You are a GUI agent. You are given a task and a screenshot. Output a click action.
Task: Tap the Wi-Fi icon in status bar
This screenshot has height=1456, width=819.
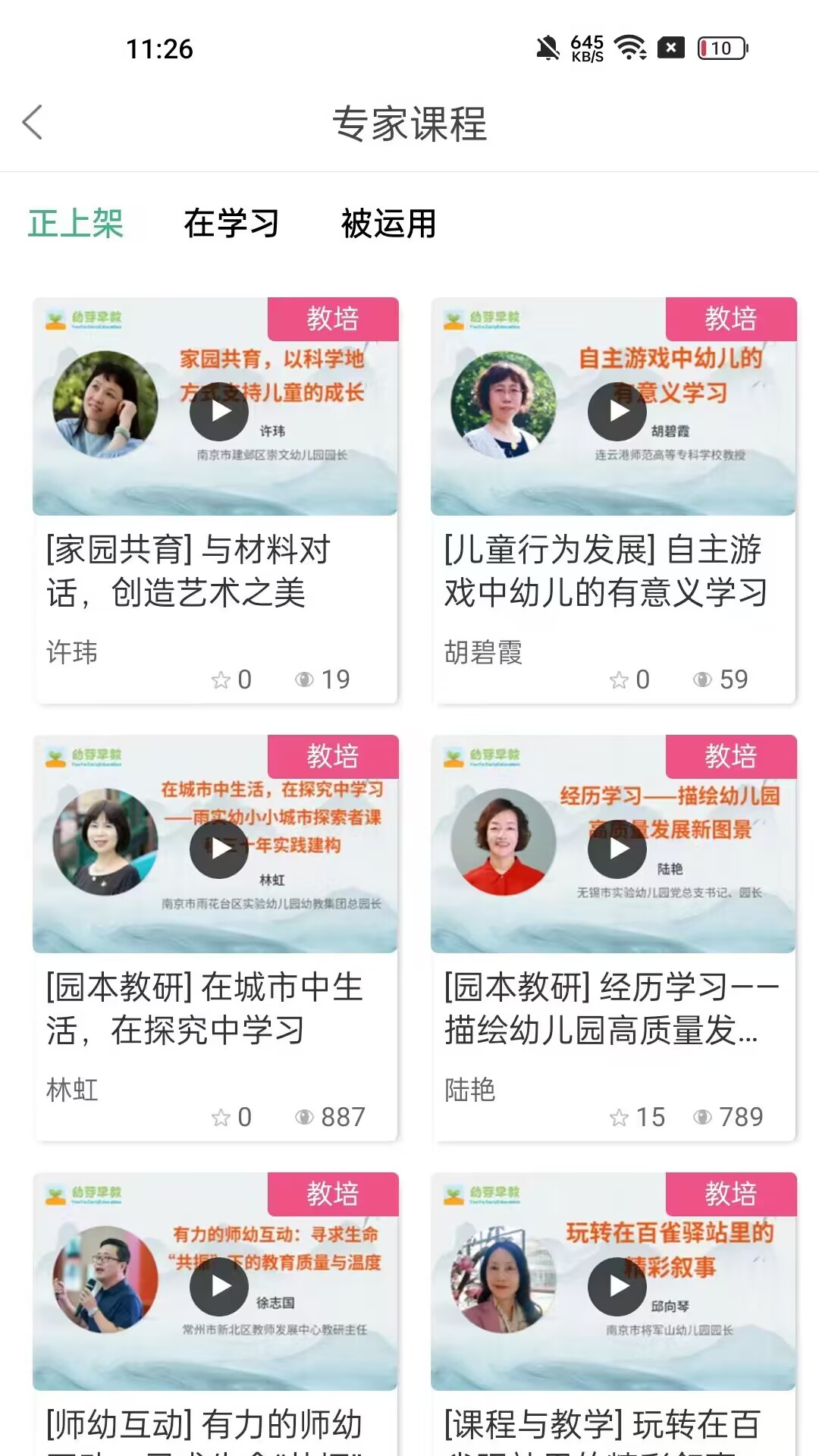coord(629,47)
